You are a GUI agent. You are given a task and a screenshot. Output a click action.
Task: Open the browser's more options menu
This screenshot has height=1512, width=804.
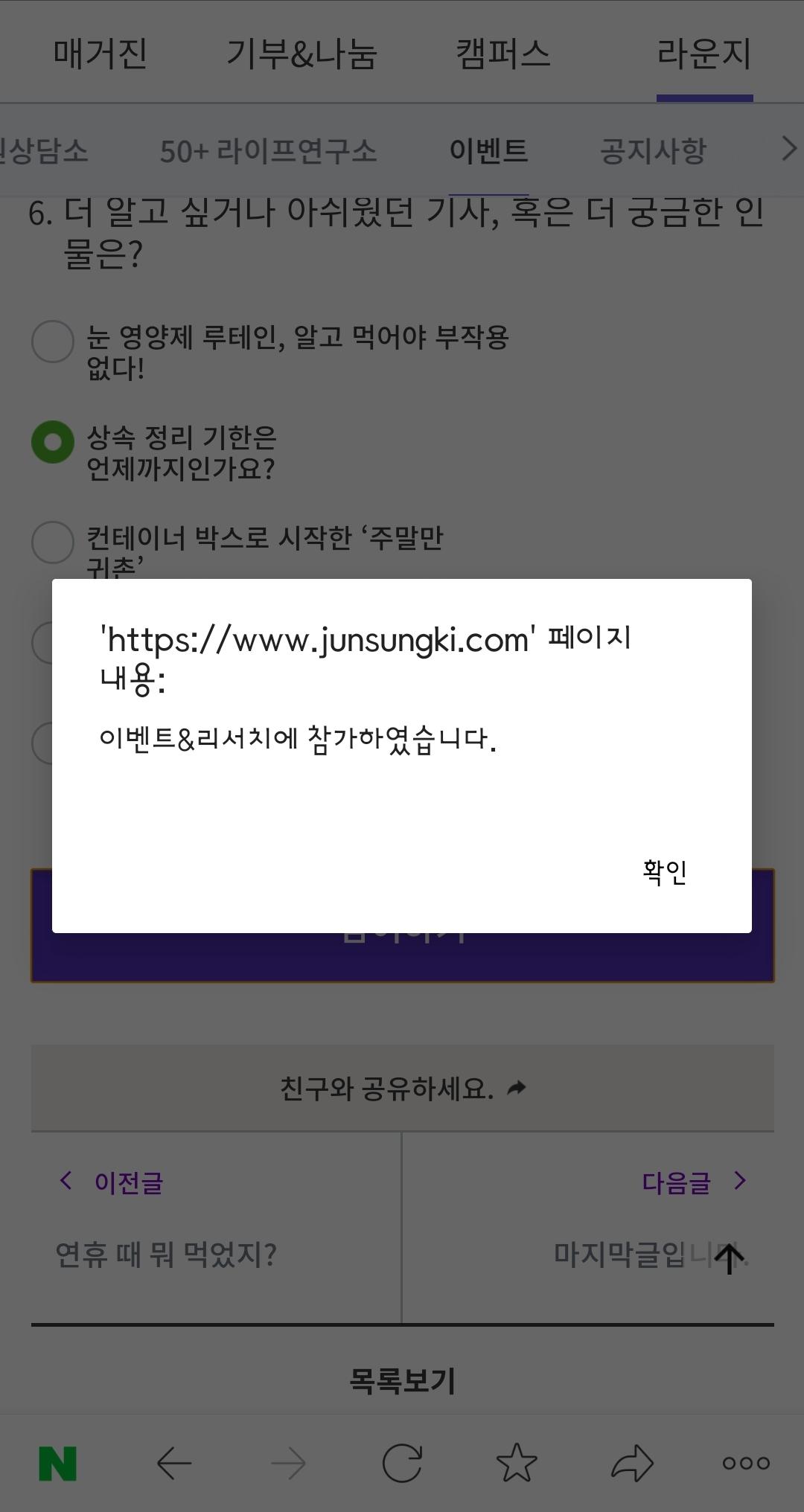click(x=746, y=1464)
